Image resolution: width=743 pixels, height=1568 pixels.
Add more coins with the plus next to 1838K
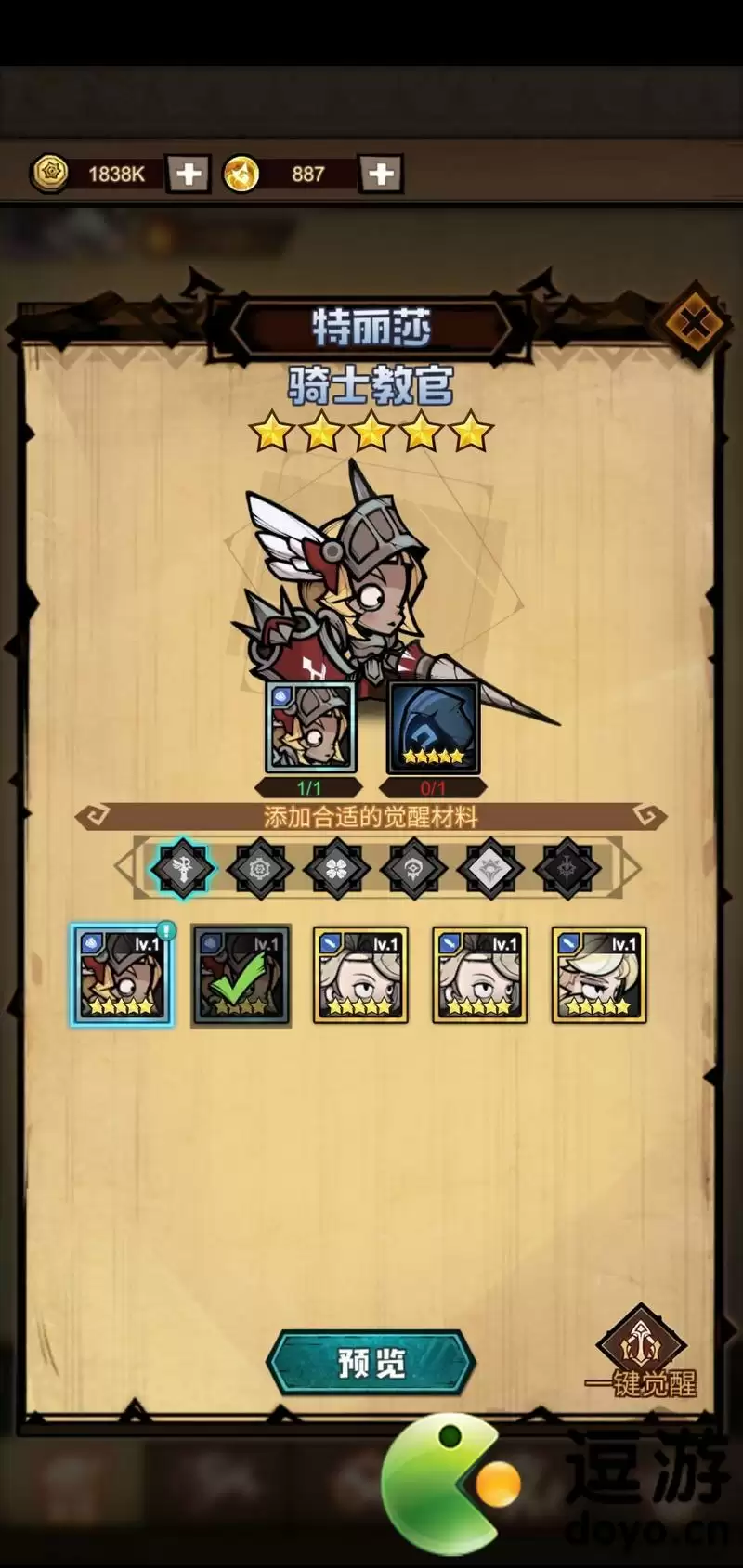(x=189, y=174)
